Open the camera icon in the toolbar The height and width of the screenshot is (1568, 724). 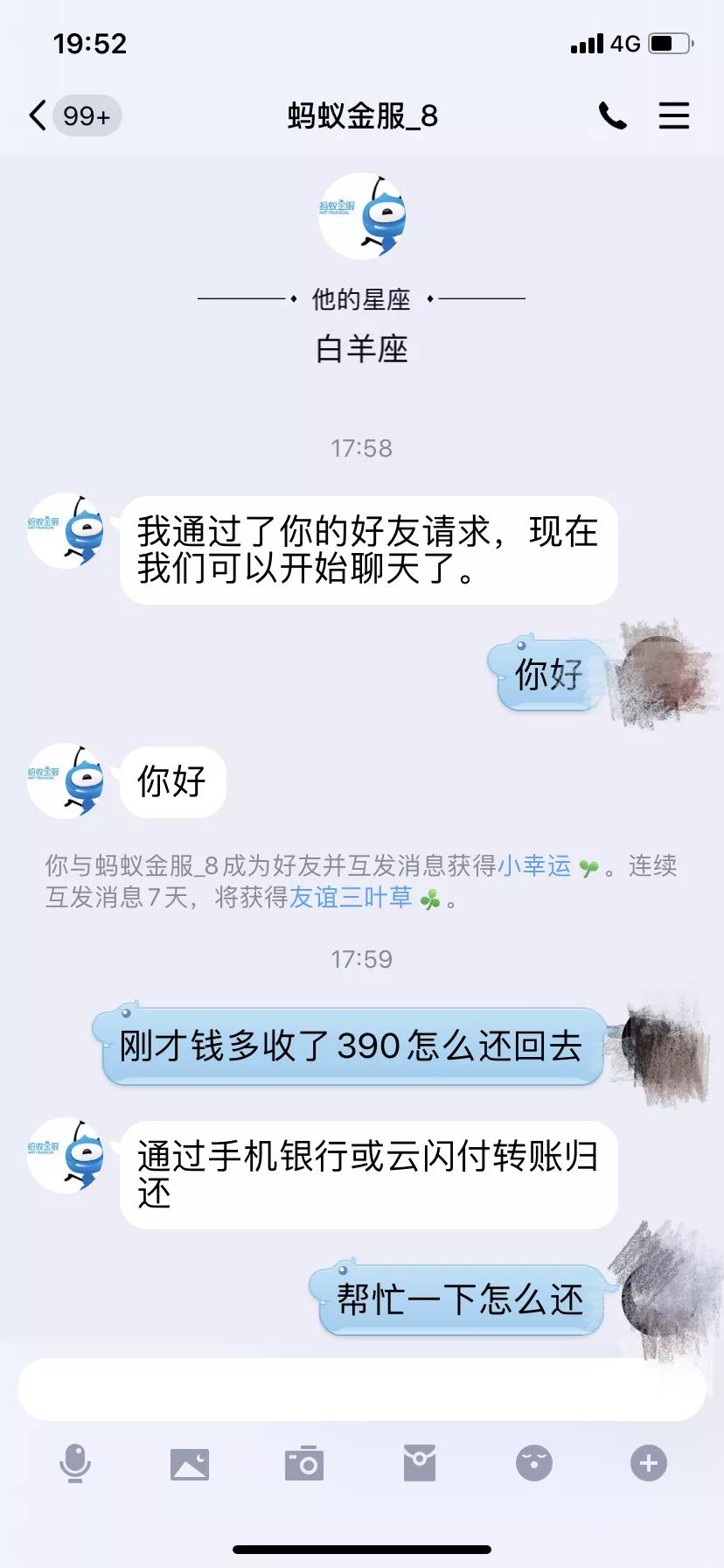click(x=304, y=1463)
